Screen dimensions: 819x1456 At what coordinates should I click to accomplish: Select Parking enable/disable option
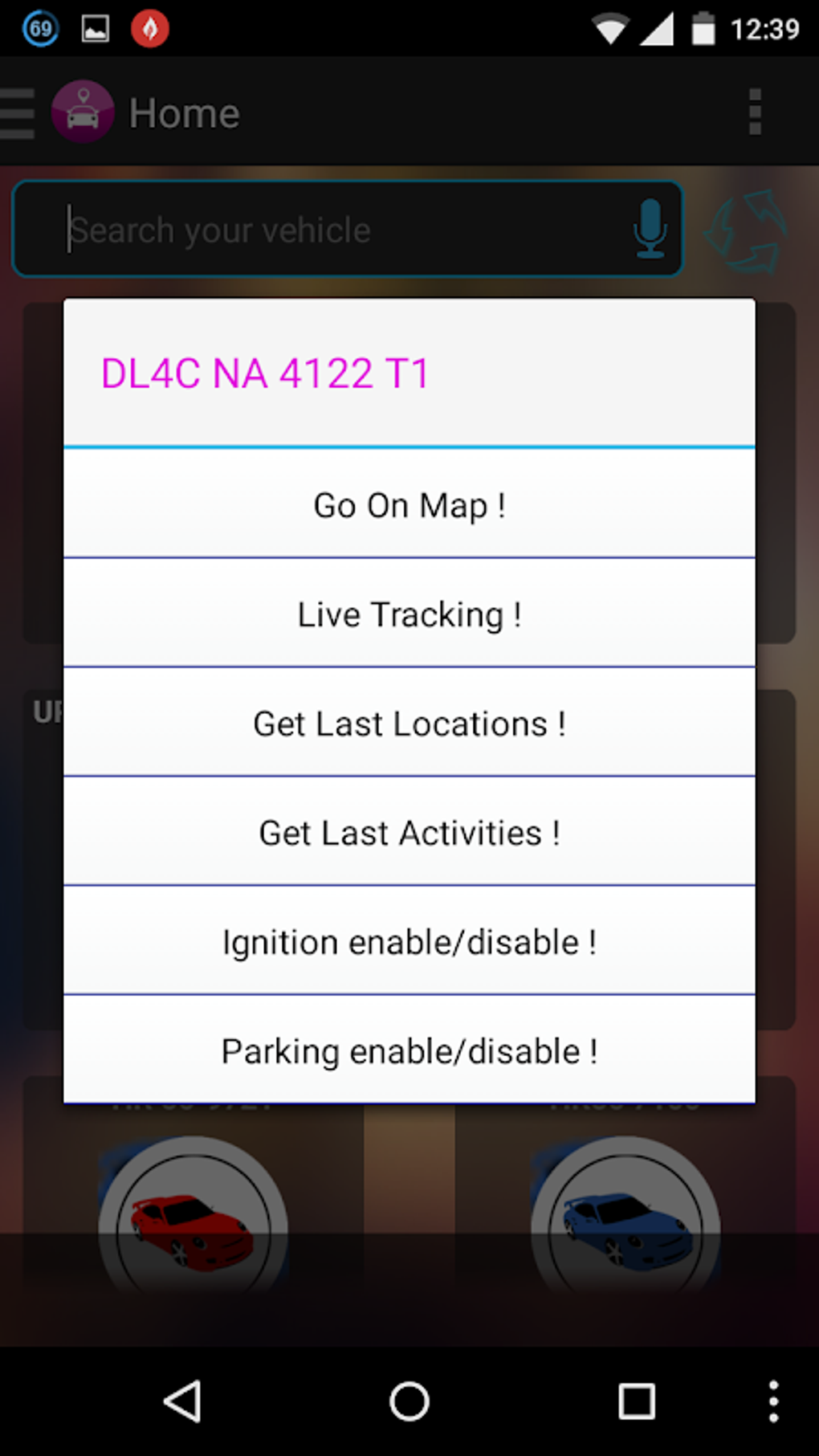[409, 1050]
